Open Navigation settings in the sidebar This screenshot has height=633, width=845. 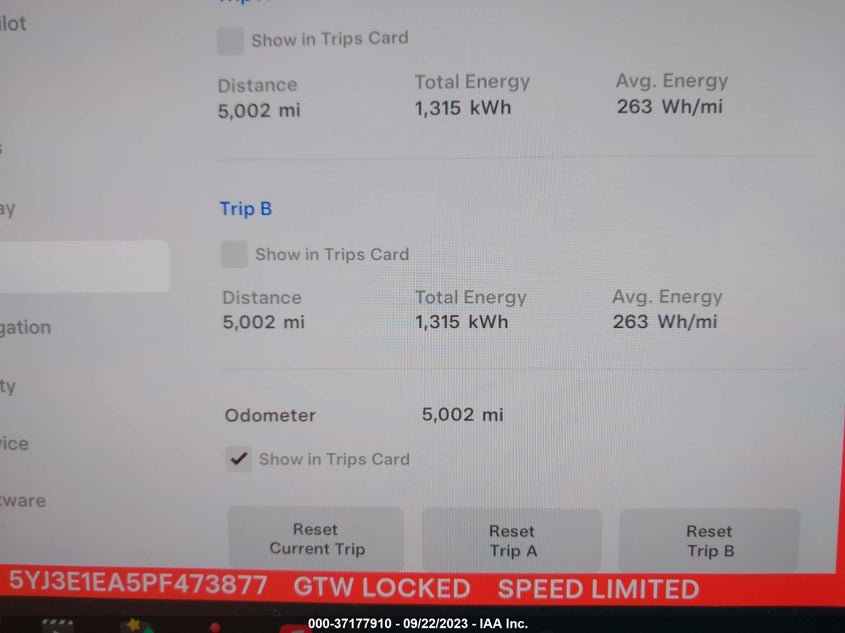[25, 328]
